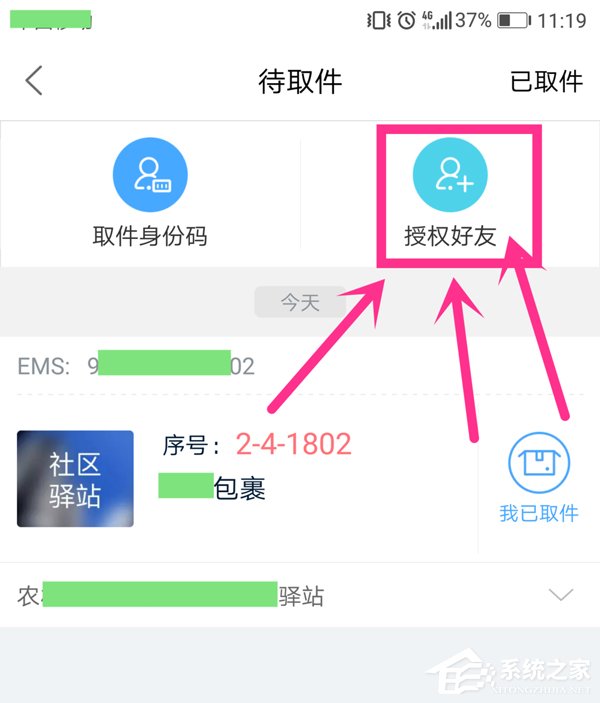Expand the 驿站 station details chevron
This screenshot has width=600, height=703.
561,595
